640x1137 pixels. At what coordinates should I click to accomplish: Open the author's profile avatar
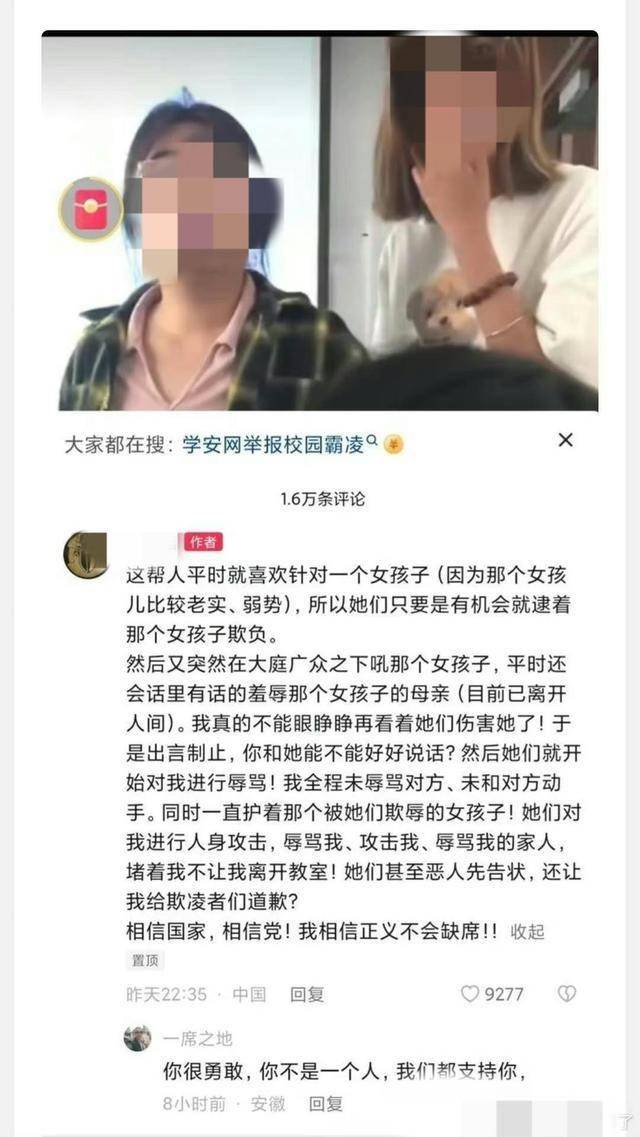(86, 555)
